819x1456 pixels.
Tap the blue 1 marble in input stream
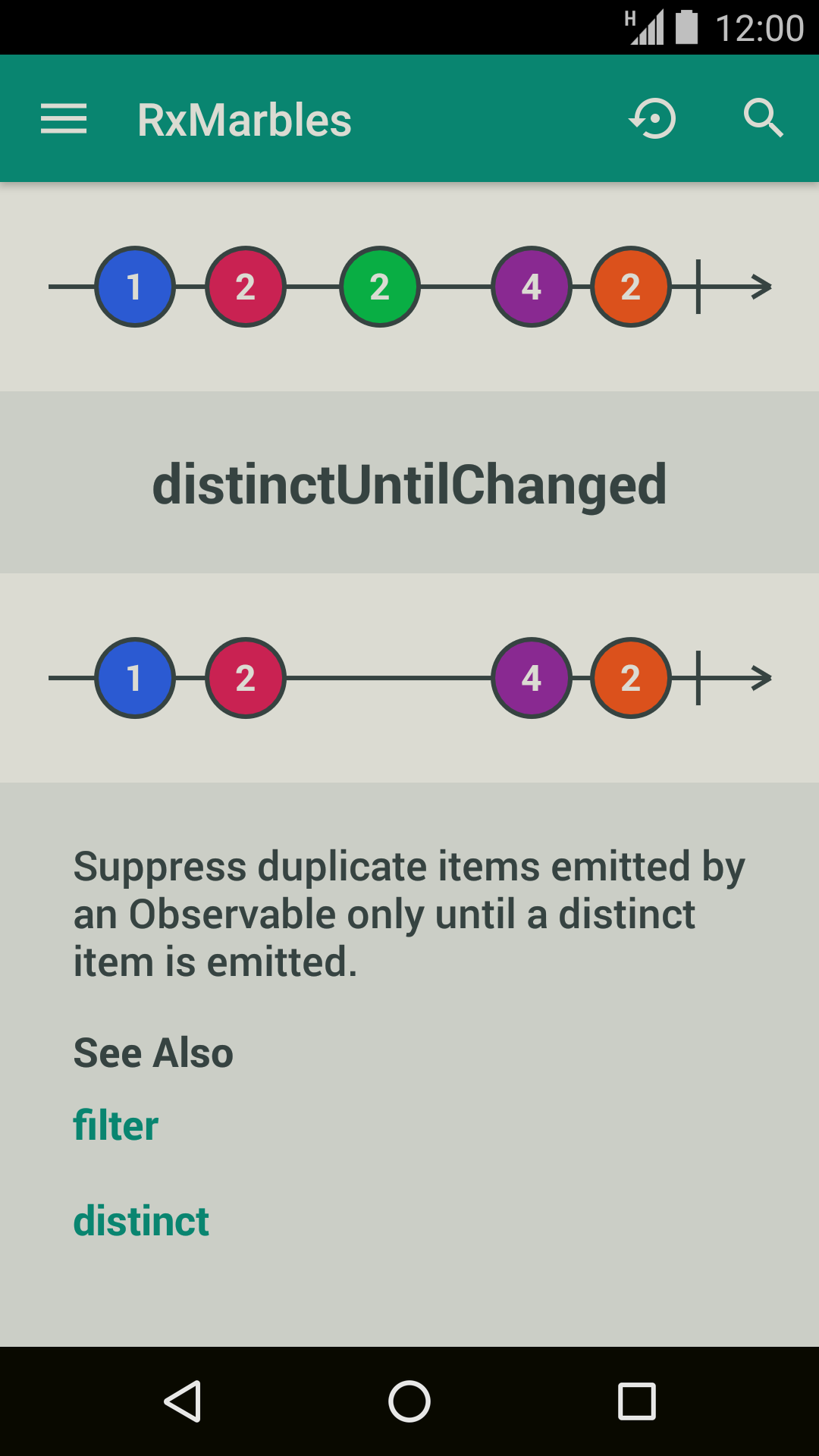[x=135, y=287]
